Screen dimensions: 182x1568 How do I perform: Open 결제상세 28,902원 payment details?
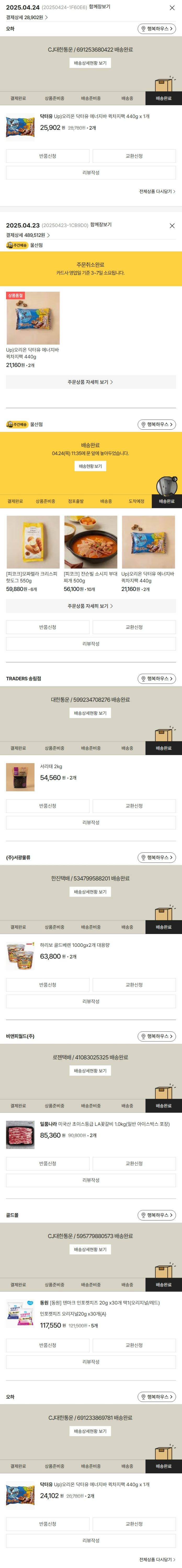pyautogui.click(x=27, y=18)
